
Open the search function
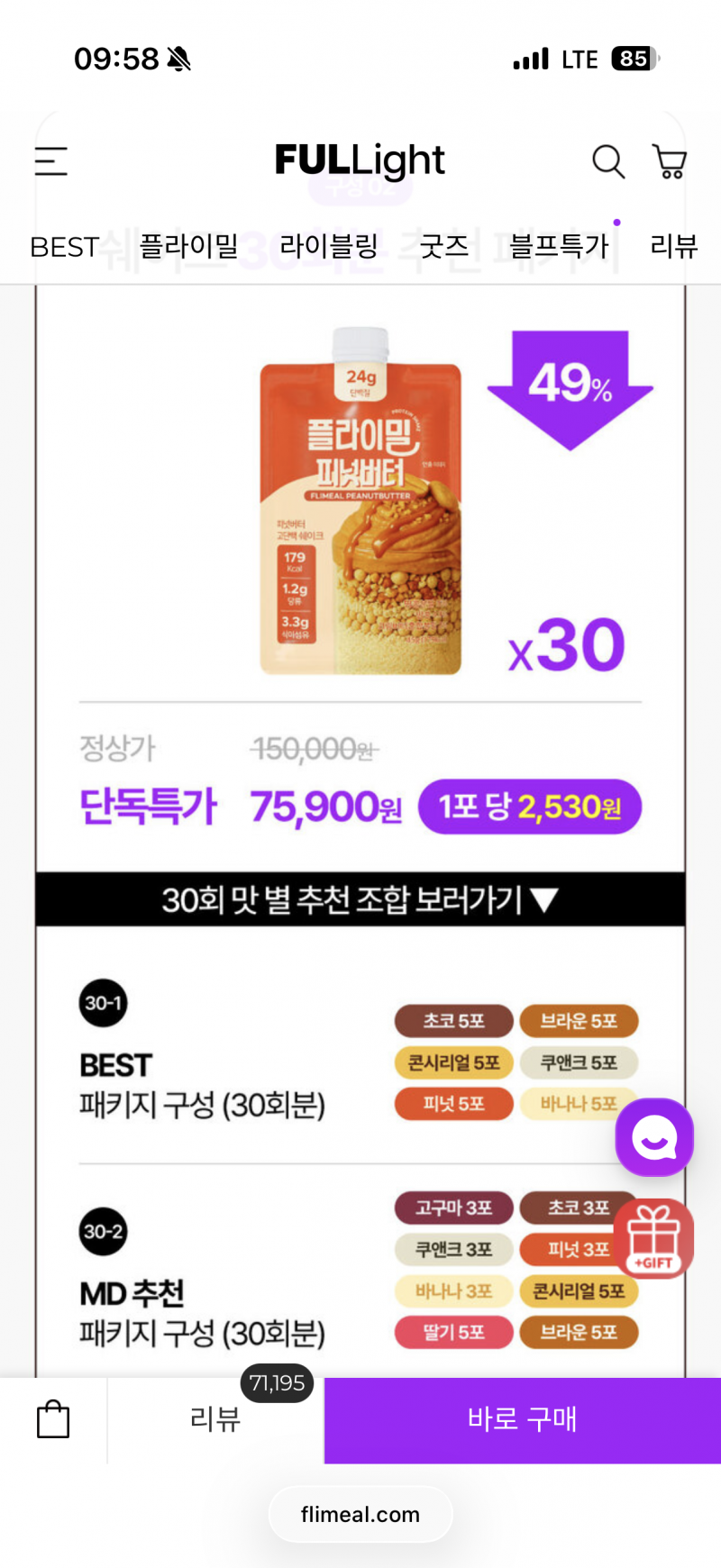click(608, 161)
